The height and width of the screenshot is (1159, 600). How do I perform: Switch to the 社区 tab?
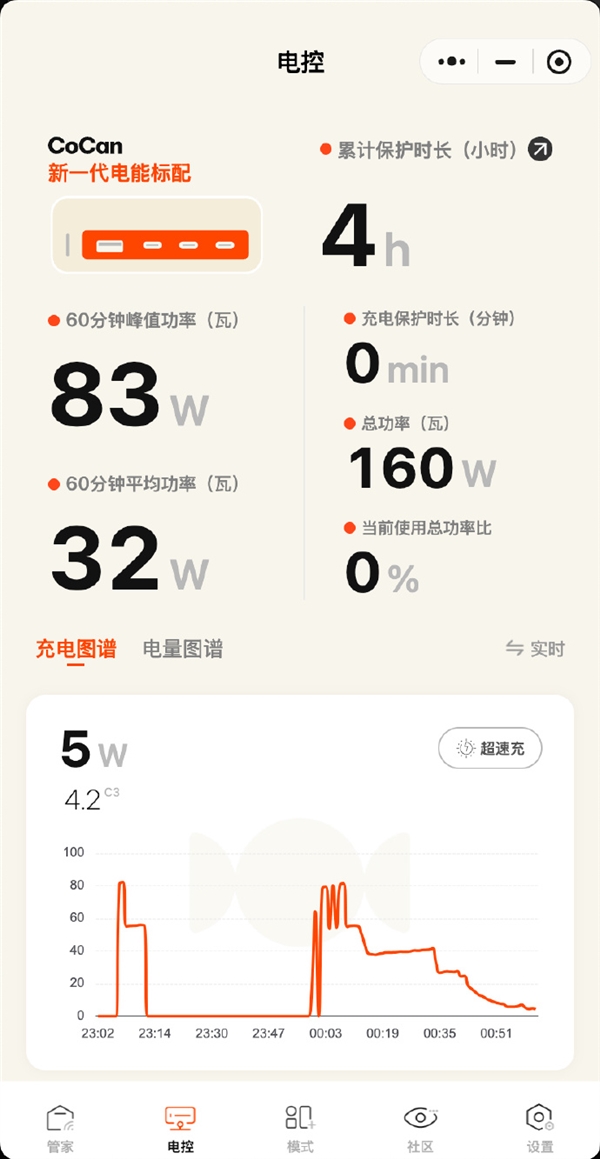(x=420, y=1128)
